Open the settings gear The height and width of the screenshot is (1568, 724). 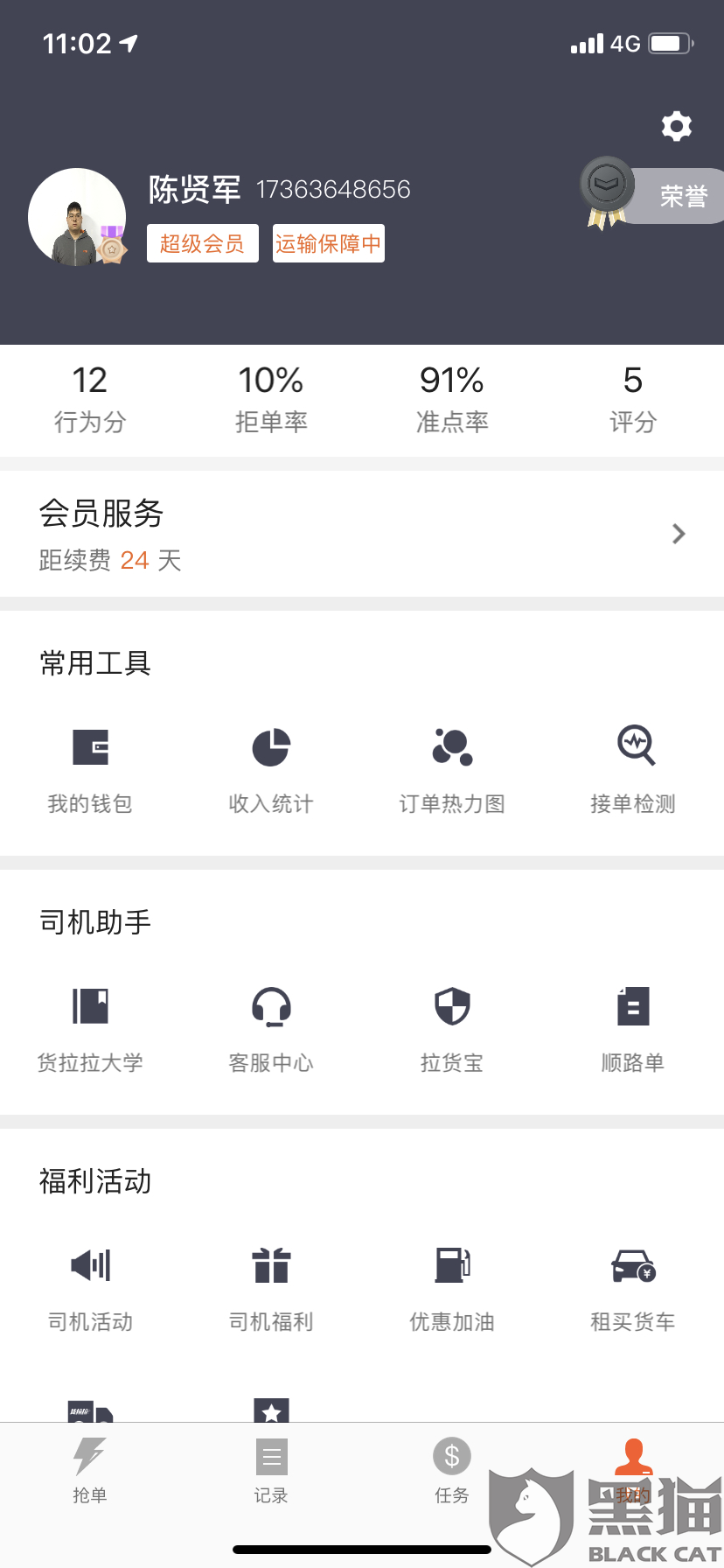coord(676,126)
